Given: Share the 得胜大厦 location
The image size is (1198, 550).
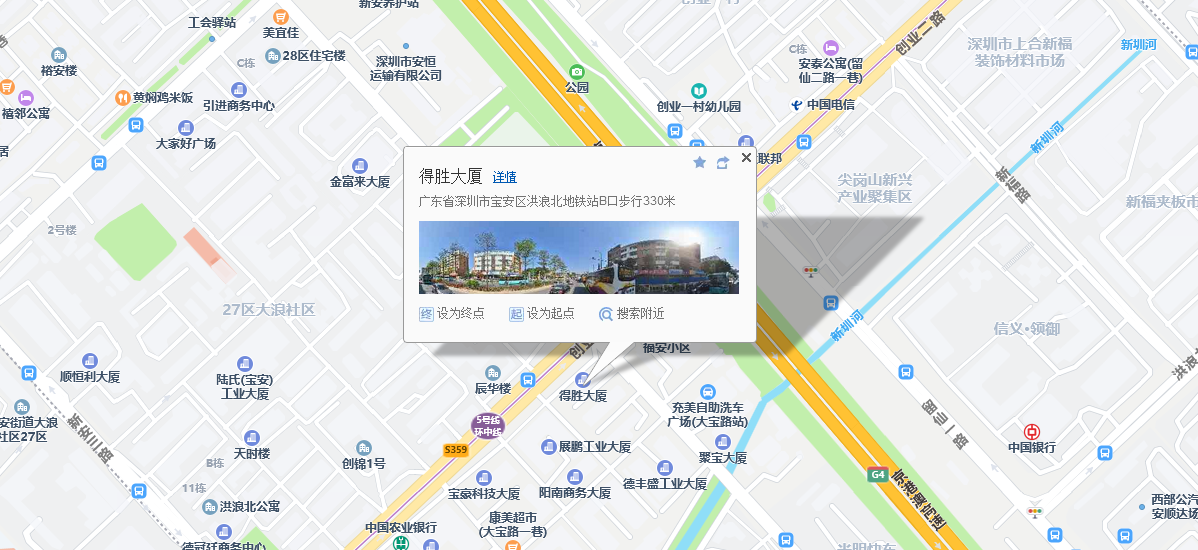Looking at the screenshot, I should 722,163.
